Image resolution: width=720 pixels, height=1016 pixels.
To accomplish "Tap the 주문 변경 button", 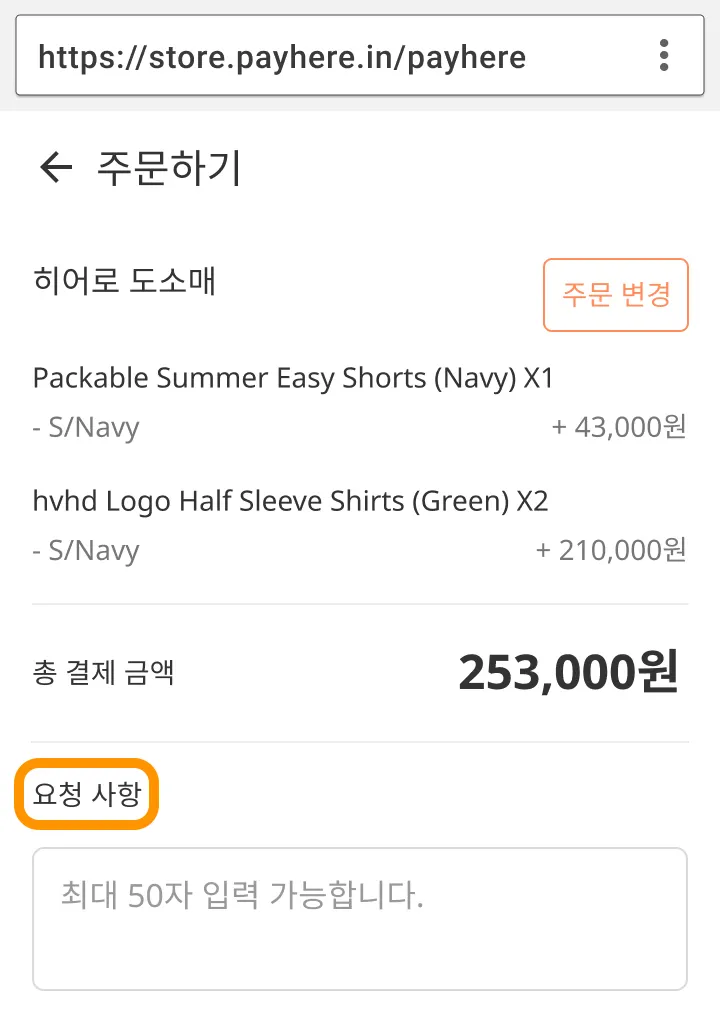I will click(615, 295).
